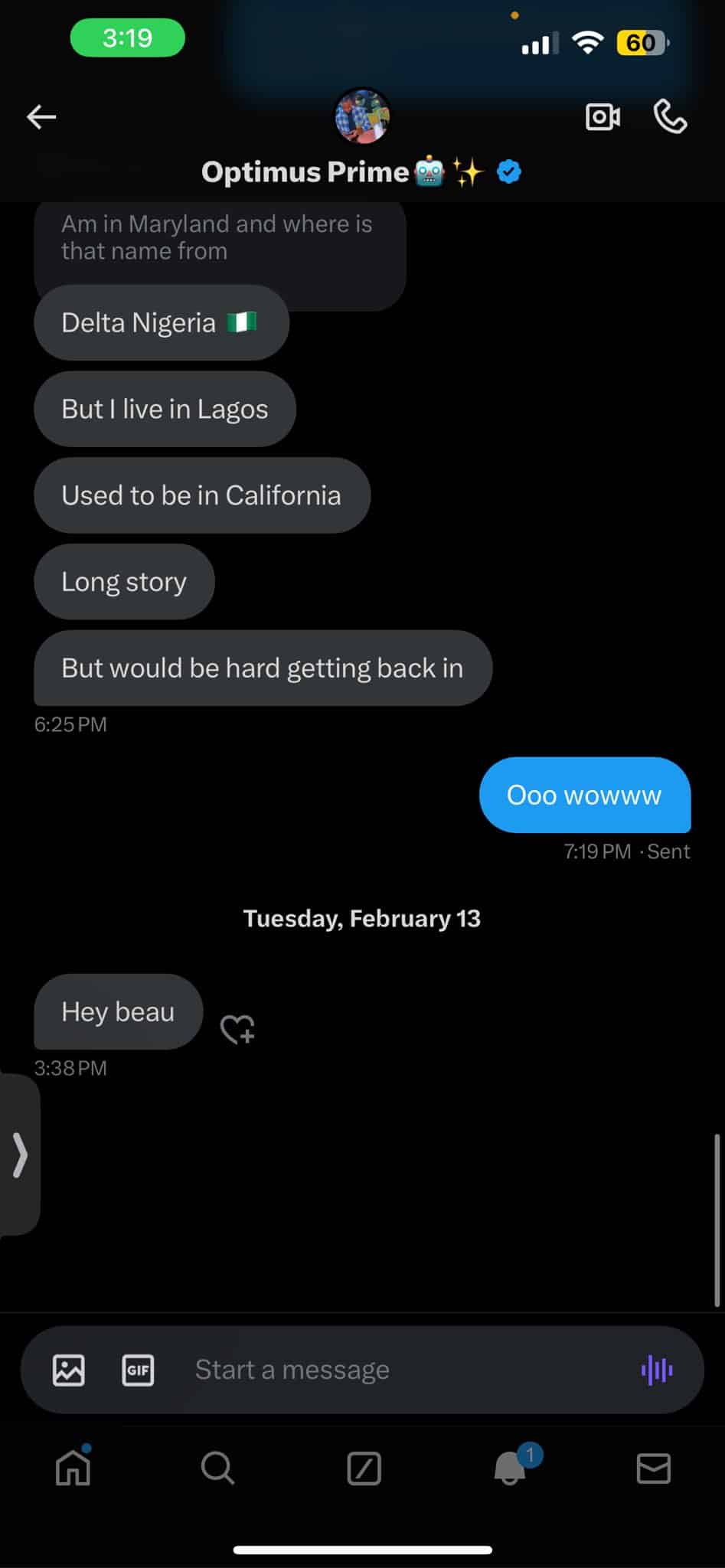Switch to the Messages envelope tab
725x1568 pixels.
[x=654, y=1468]
